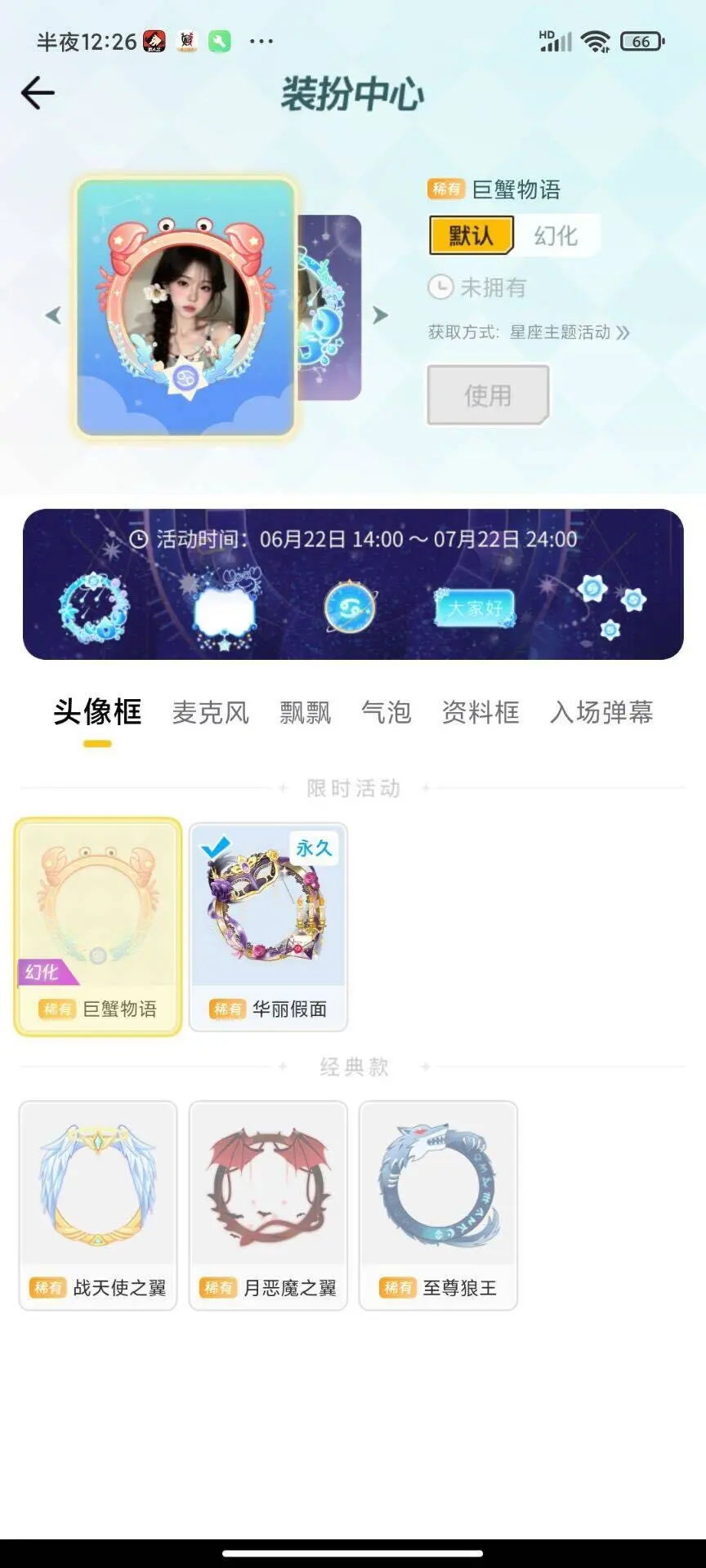The image size is (706, 1568).
Task: Switch to the 资料框 tab
Action: click(x=480, y=712)
